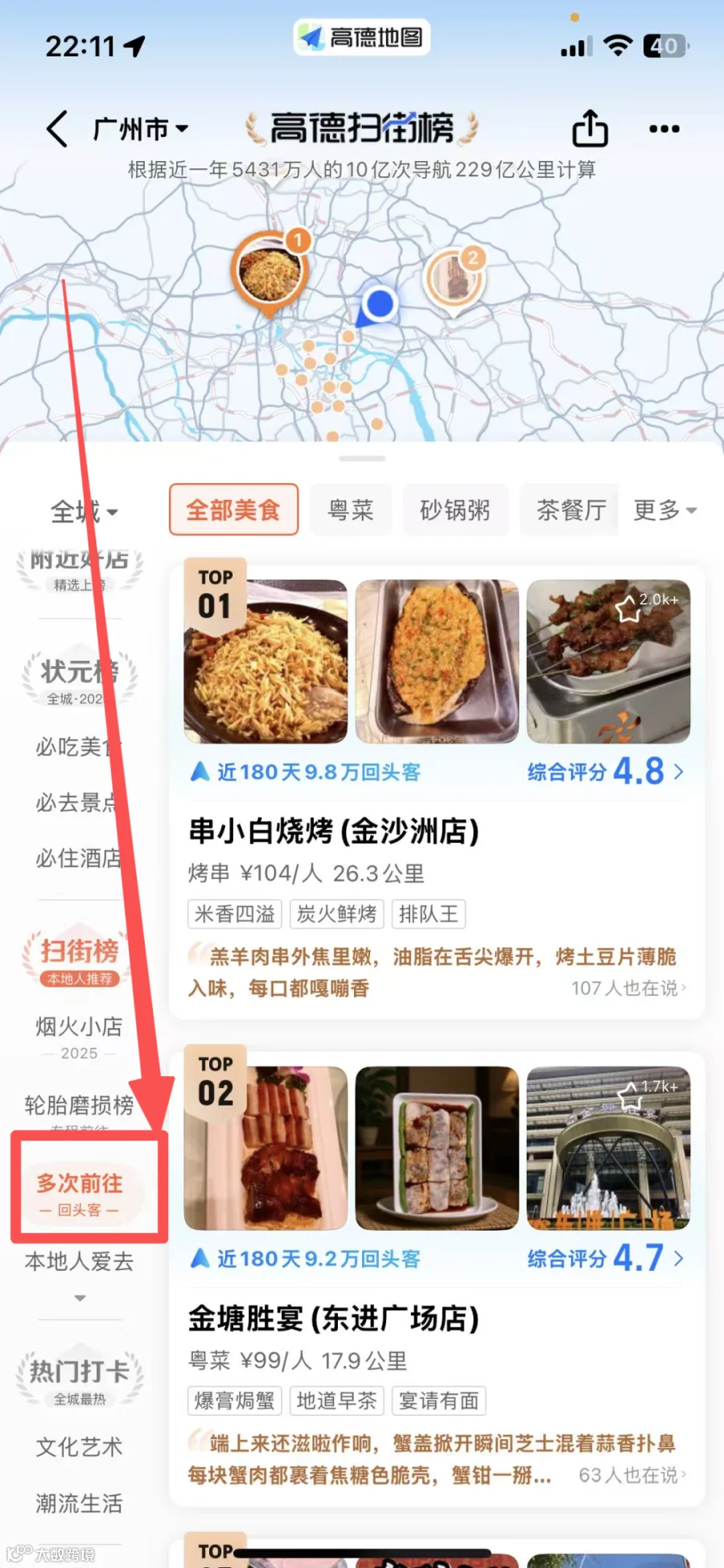Viewport: 724px width, 1568px height.
Task: Go back from 高德扫街榜
Action: click(x=57, y=129)
